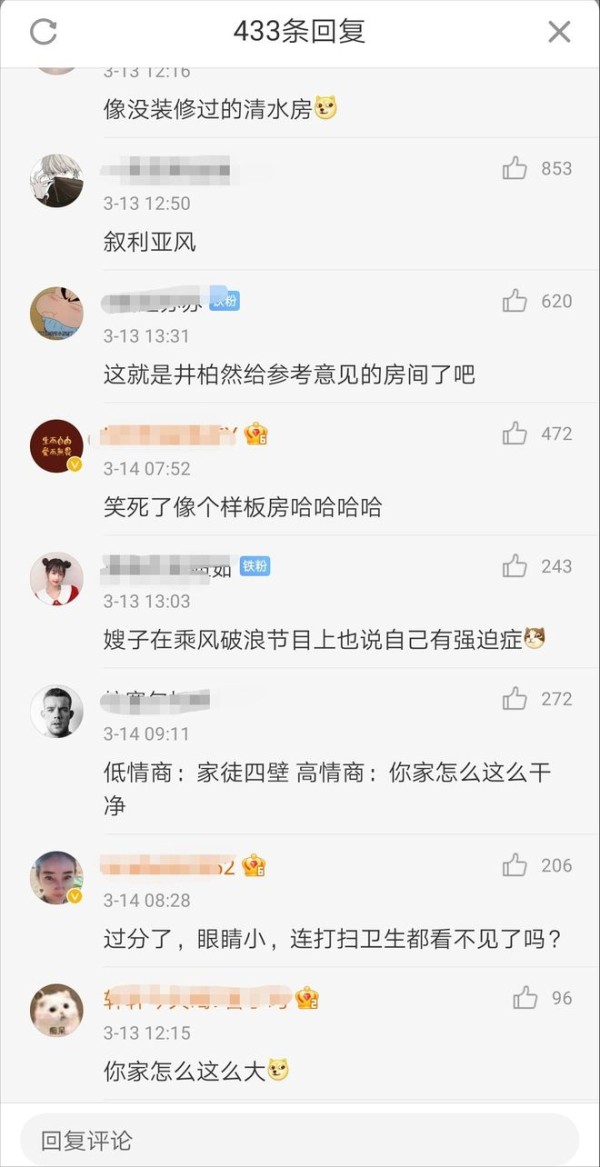Open avatar of the 过分了 comment author
The width and height of the screenshot is (600, 1167).
pos(57,877)
